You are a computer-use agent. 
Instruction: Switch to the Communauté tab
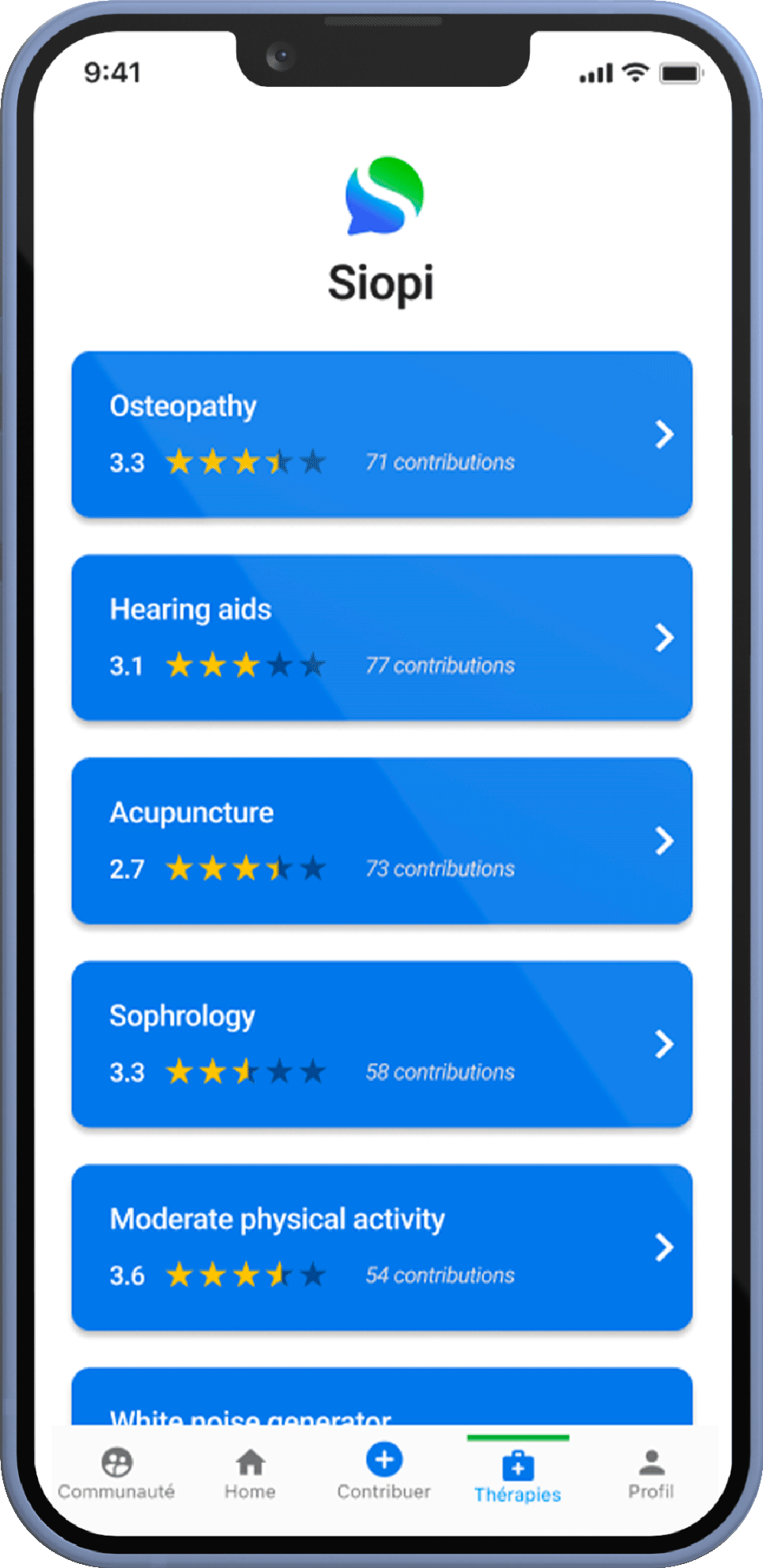pyautogui.click(x=116, y=1473)
